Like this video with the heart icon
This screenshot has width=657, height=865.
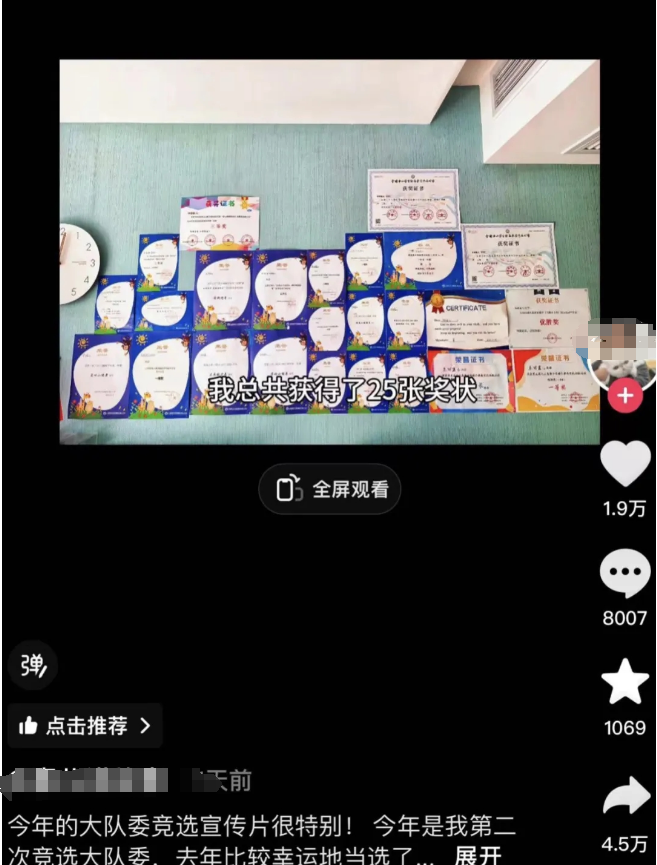click(625, 464)
